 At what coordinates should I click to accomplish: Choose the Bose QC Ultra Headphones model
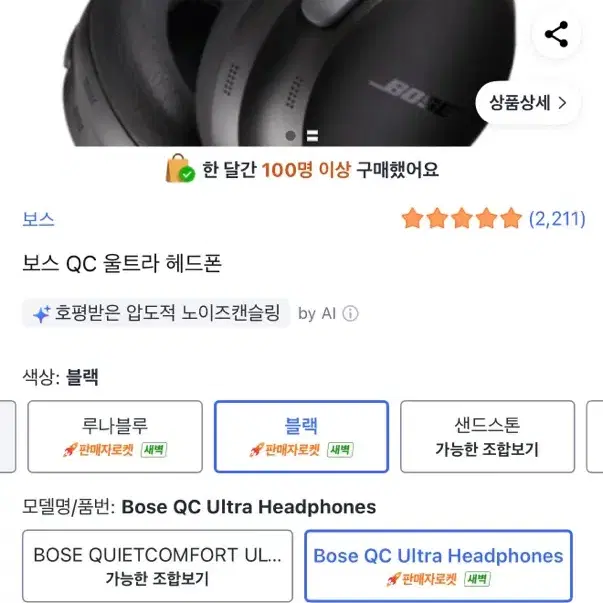coord(438,565)
